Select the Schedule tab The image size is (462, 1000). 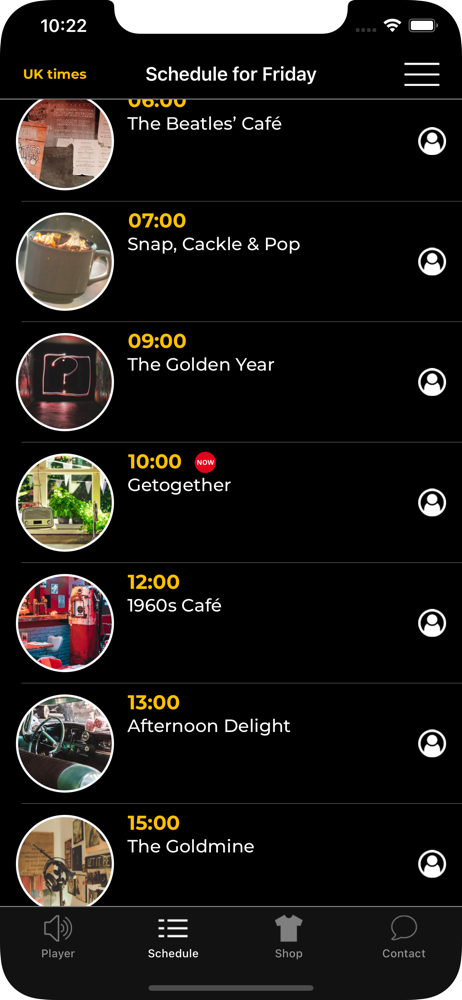[x=173, y=937]
